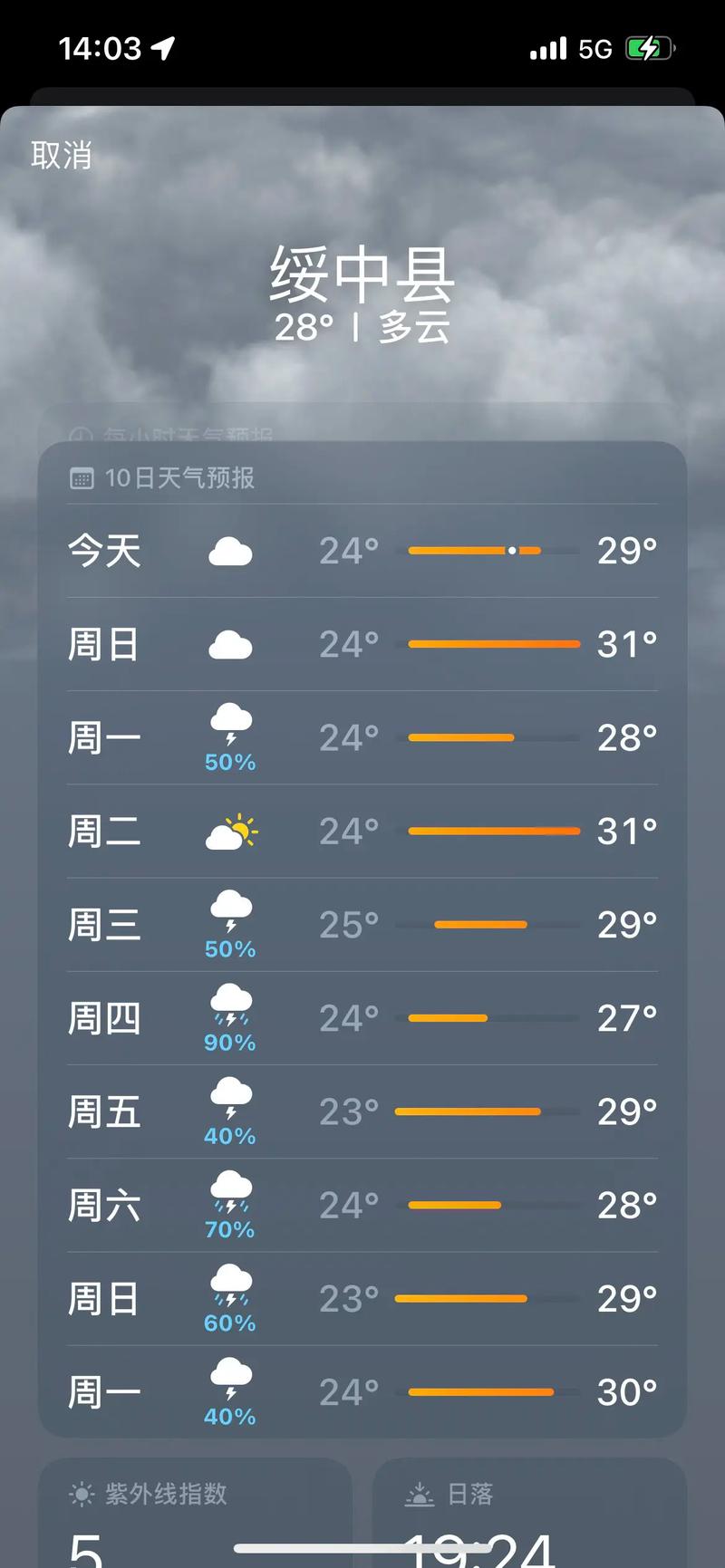Image resolution: width=725 pixels, height=1568 pixels.
Task: Select the 90% precipitation label for 周四
Action: pos(229,1042)
